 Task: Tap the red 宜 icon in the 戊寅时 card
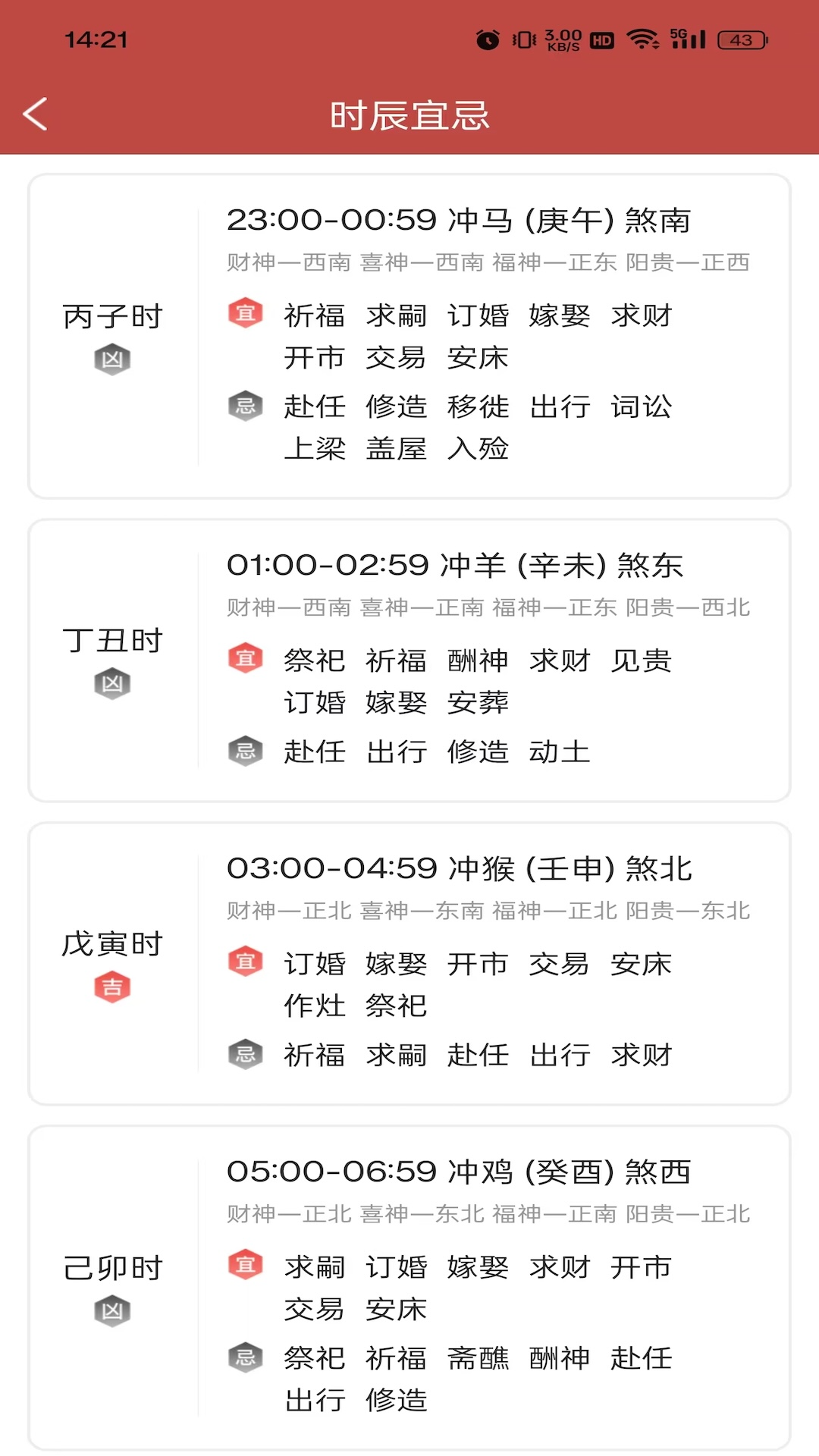click(x=246, y=962)
